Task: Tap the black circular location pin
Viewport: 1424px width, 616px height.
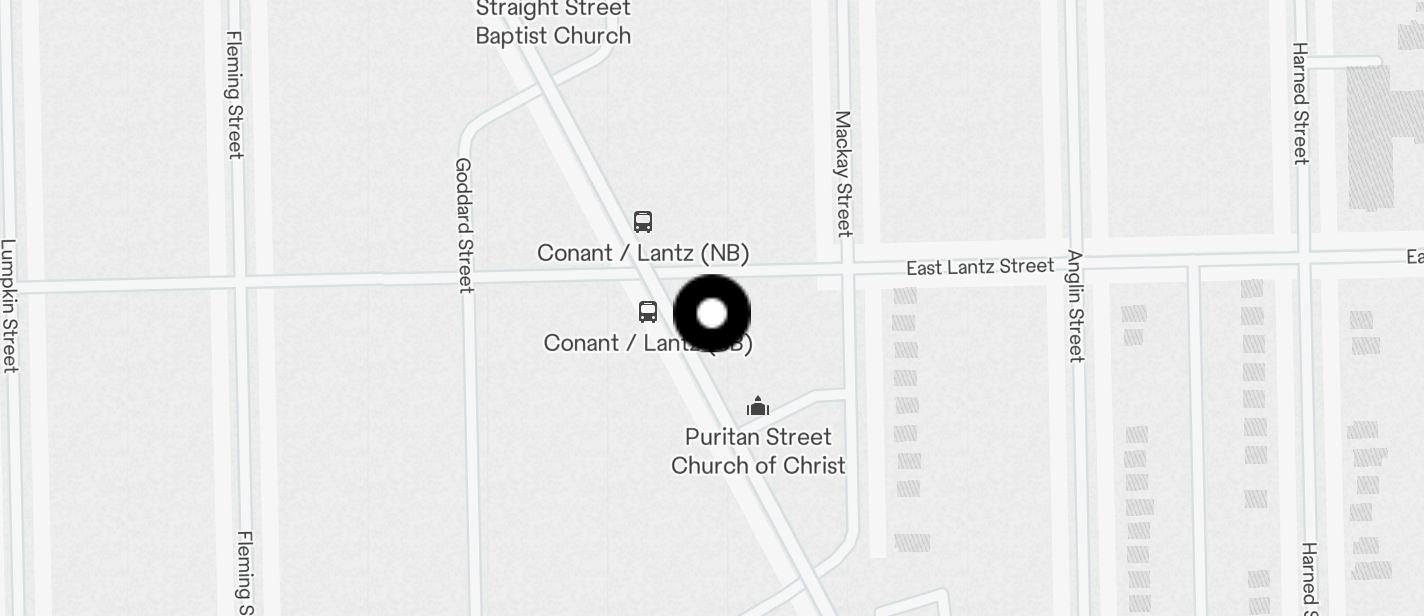Action: click(x=712, y=314)
